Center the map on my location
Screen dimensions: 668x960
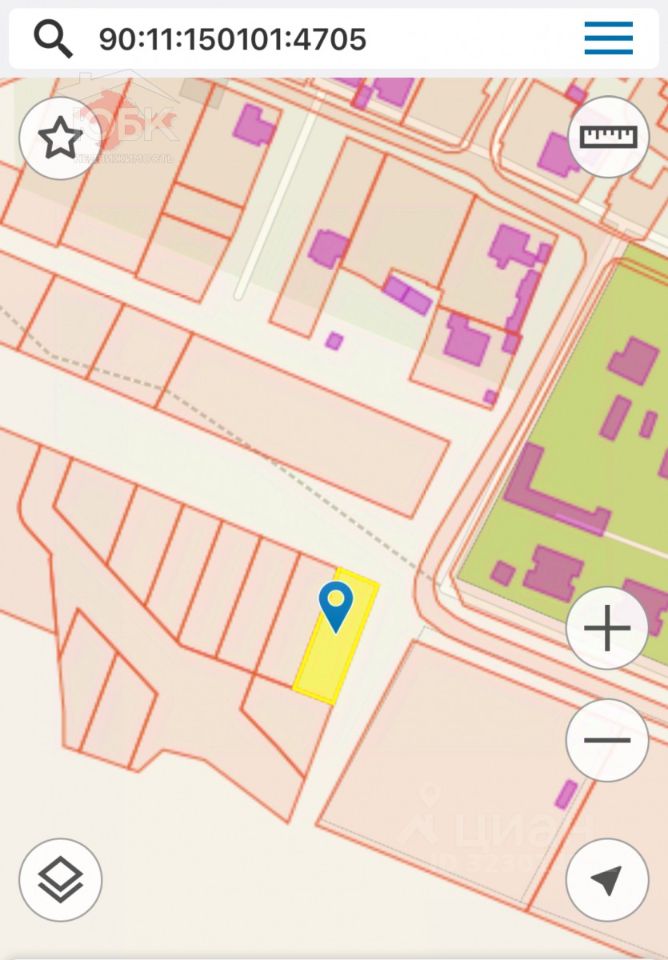click(607, 879)
